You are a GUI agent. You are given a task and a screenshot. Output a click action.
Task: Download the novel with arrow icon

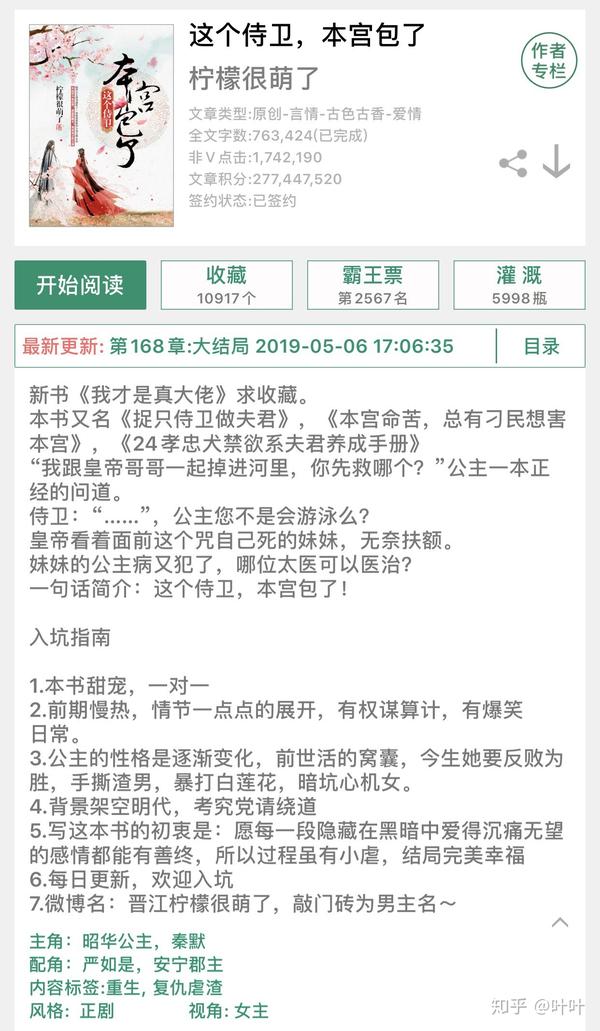point(556,162)
